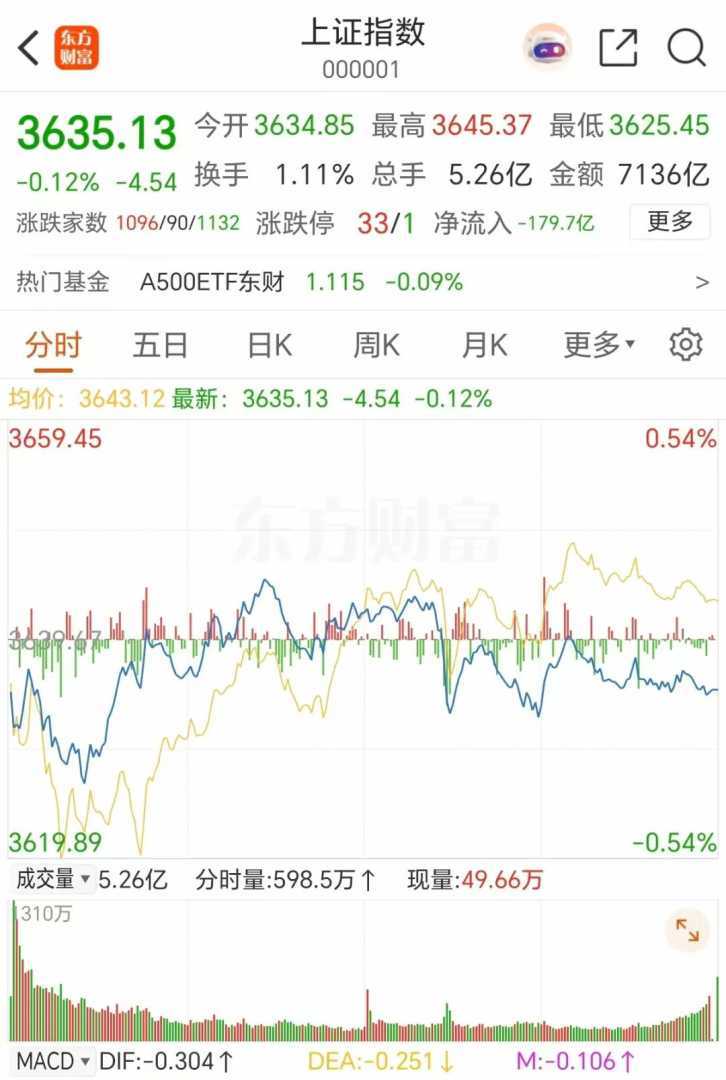Expand the 更多 chart period dropdown
This screenshot has width=726, height=1080.
point(599,346)
